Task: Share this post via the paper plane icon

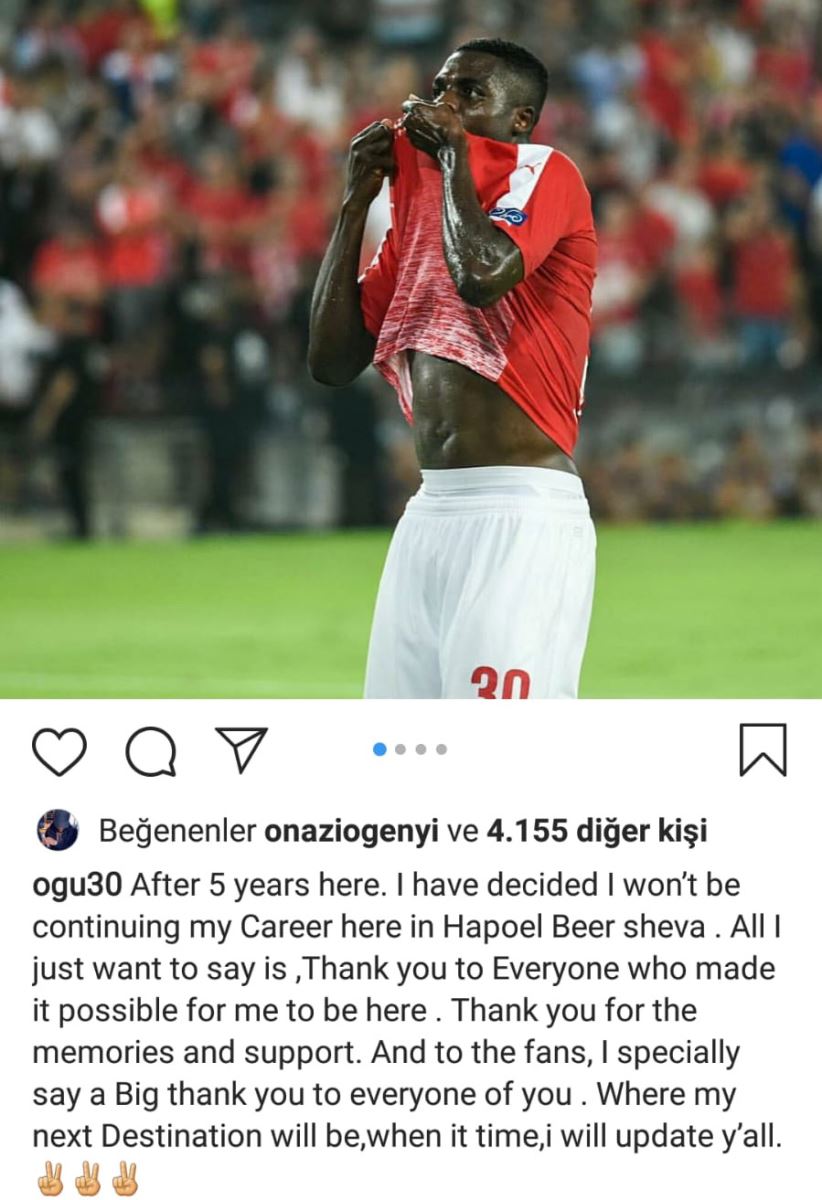Action: coord(241,749)
